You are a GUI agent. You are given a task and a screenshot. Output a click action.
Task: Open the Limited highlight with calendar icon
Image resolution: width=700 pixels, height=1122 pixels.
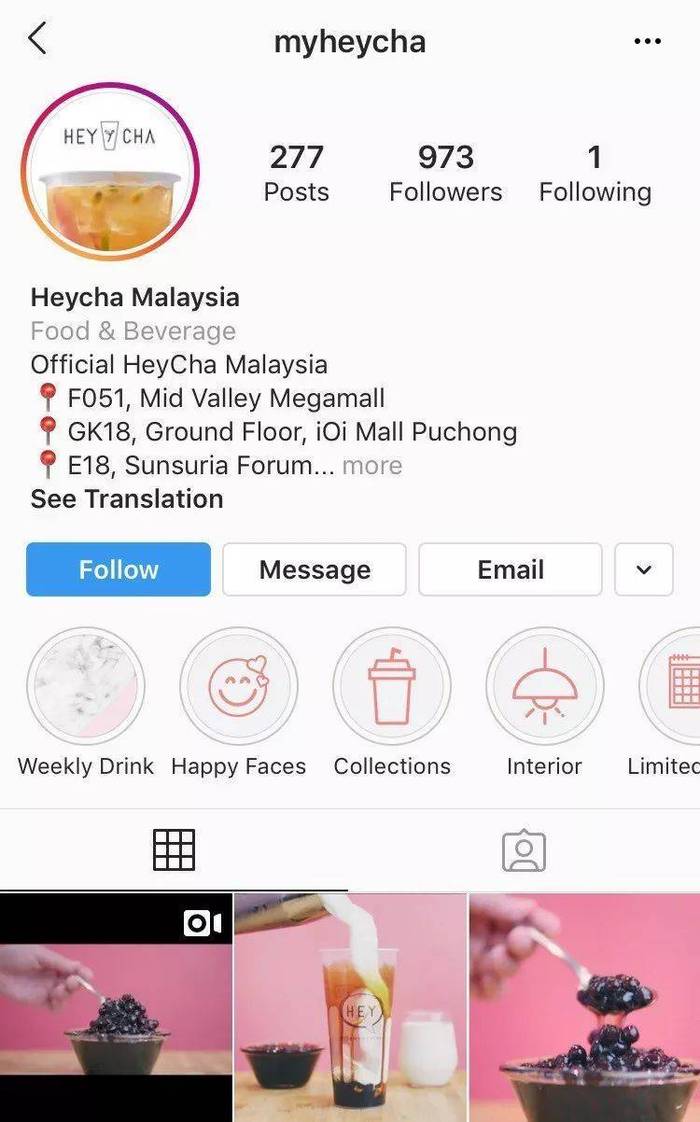point(670,686)
